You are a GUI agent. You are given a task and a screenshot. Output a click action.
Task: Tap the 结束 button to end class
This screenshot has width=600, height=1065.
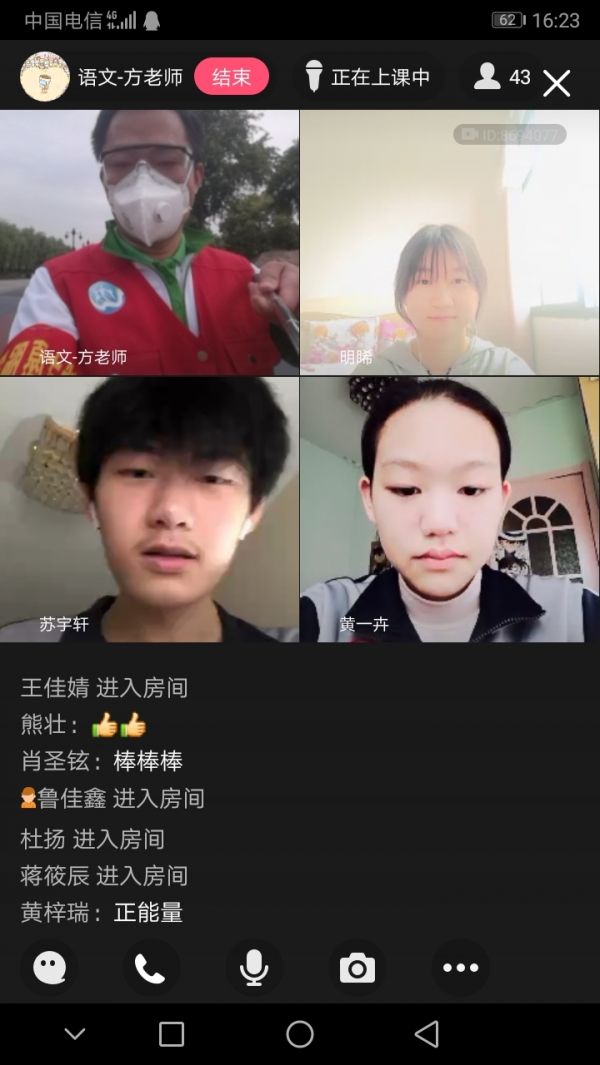[x=232, y=77]
